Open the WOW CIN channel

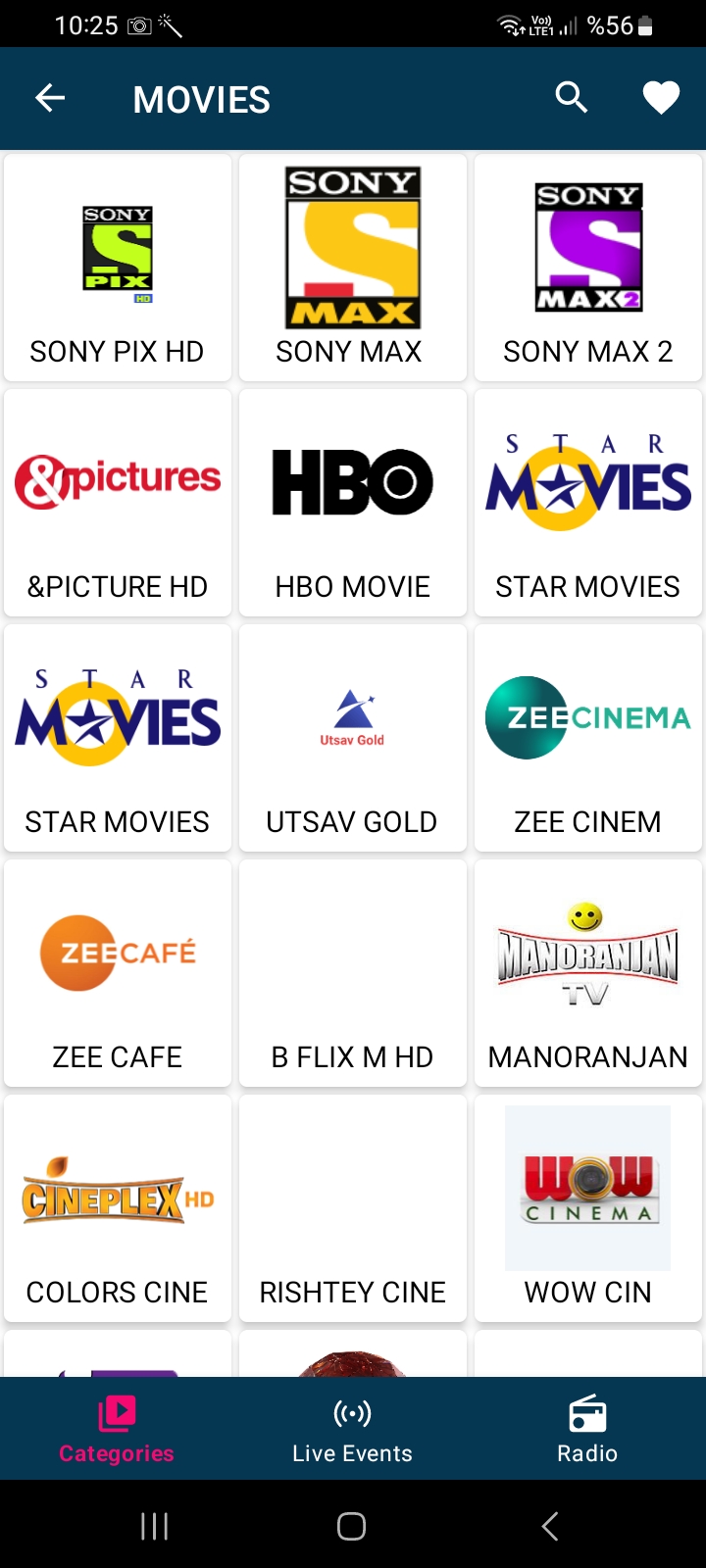588,1208
